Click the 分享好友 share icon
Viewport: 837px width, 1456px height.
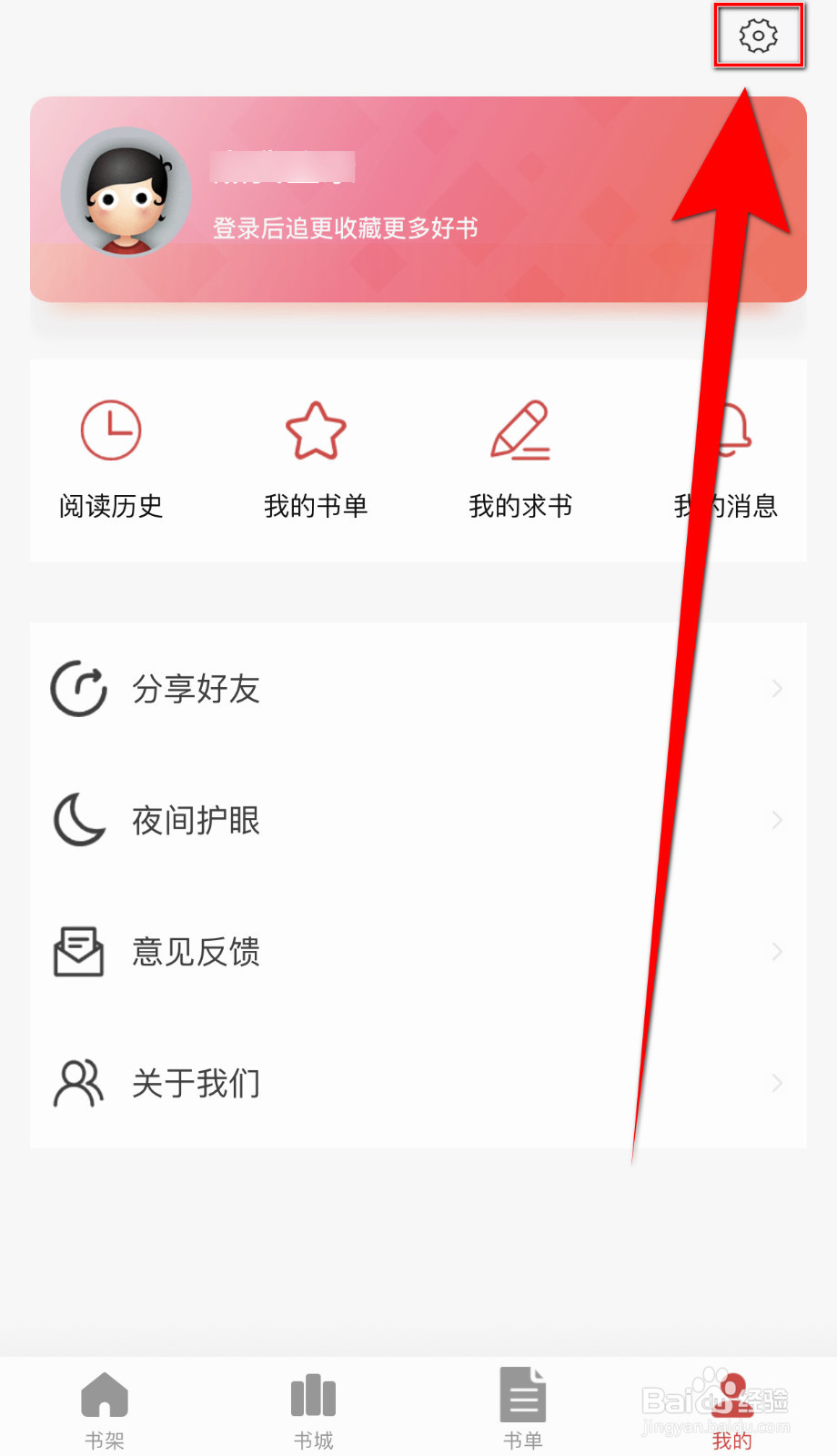78,689
